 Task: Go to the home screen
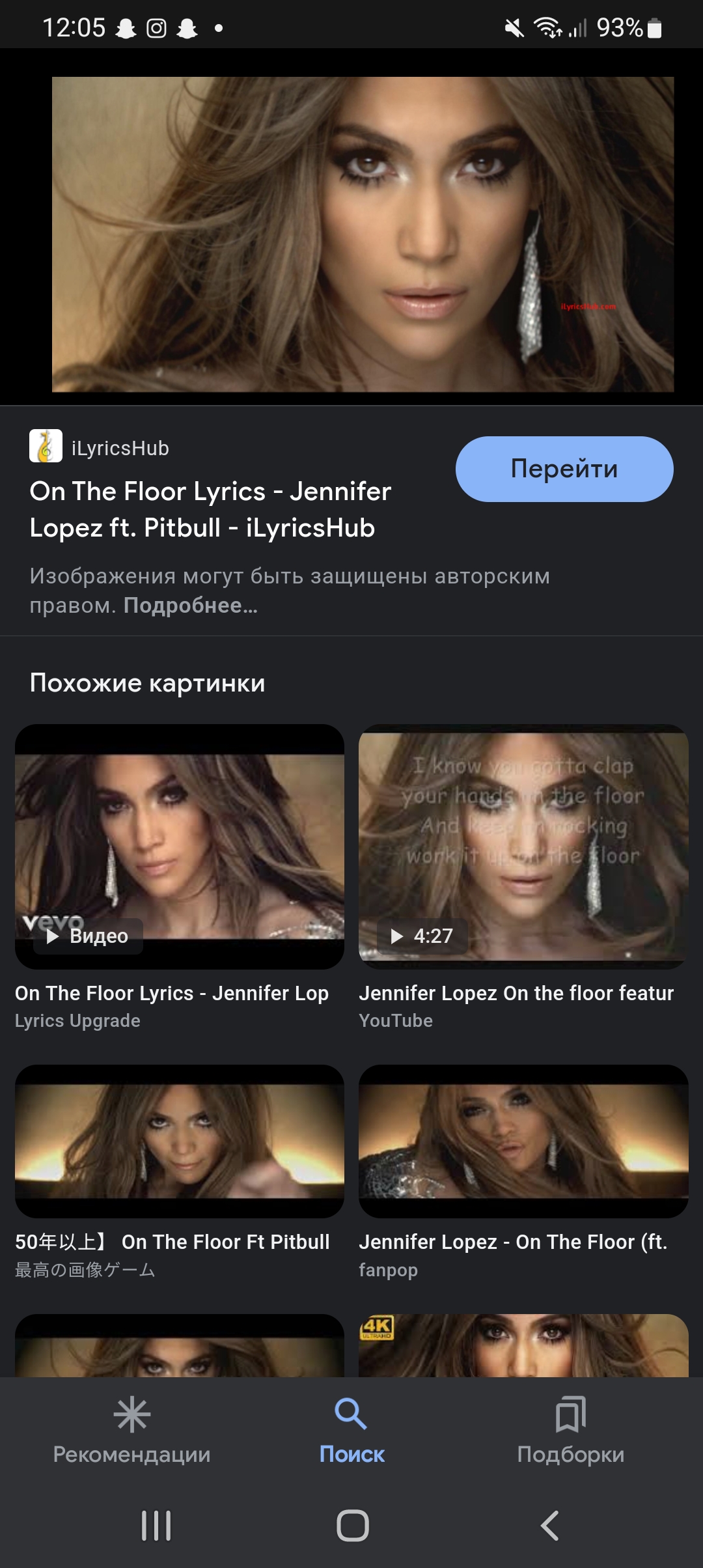tap(352, 1525)
